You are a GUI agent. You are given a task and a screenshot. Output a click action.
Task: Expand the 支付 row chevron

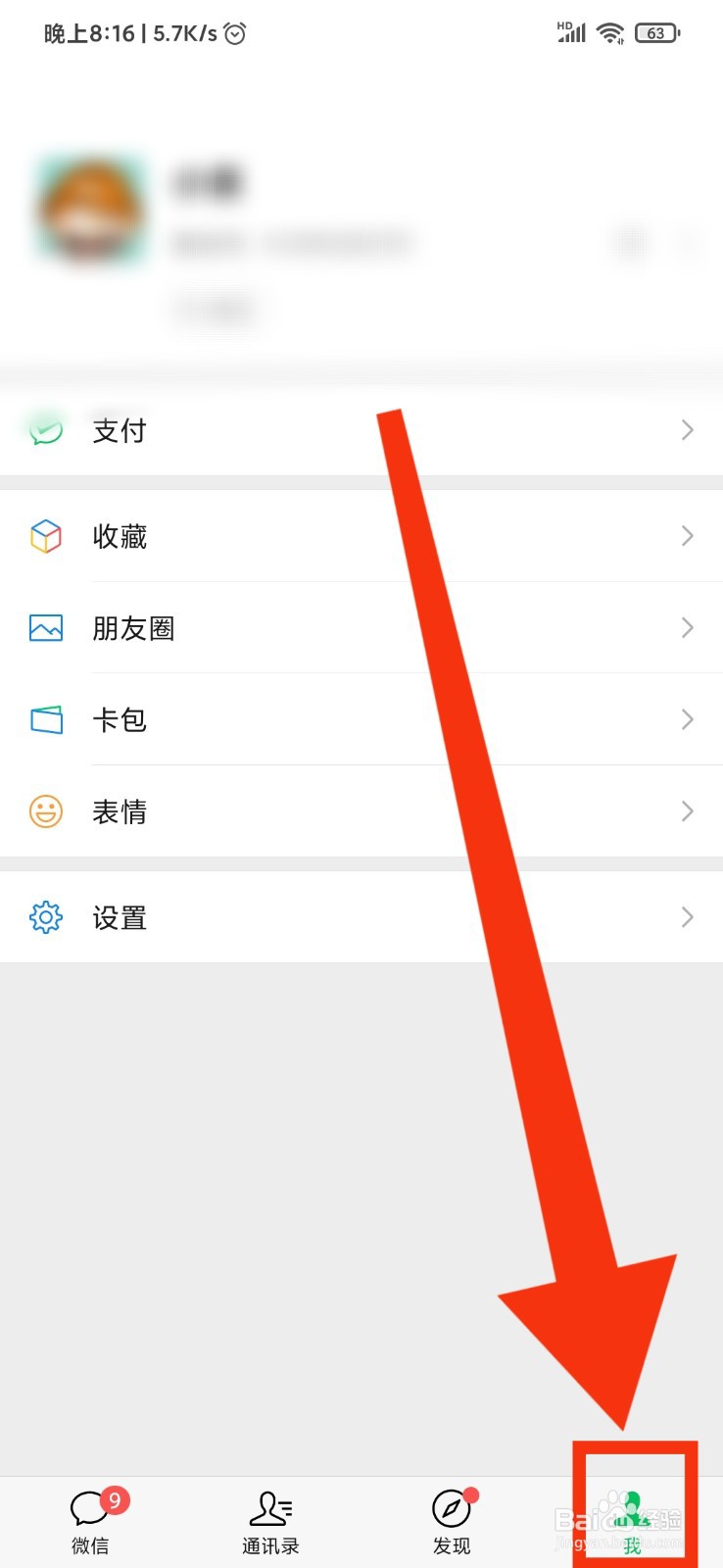687,431
